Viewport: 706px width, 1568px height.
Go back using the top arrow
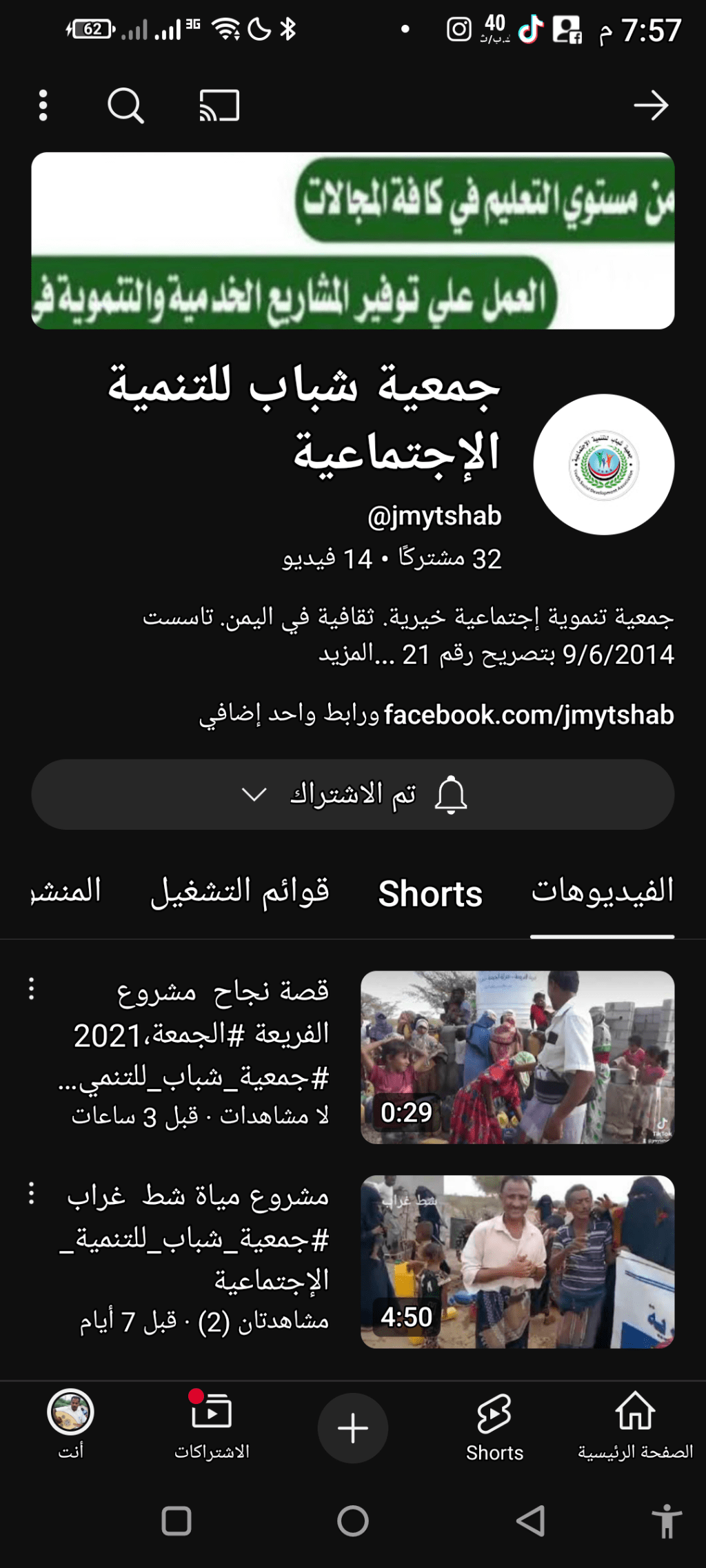(x=651, y=105)
